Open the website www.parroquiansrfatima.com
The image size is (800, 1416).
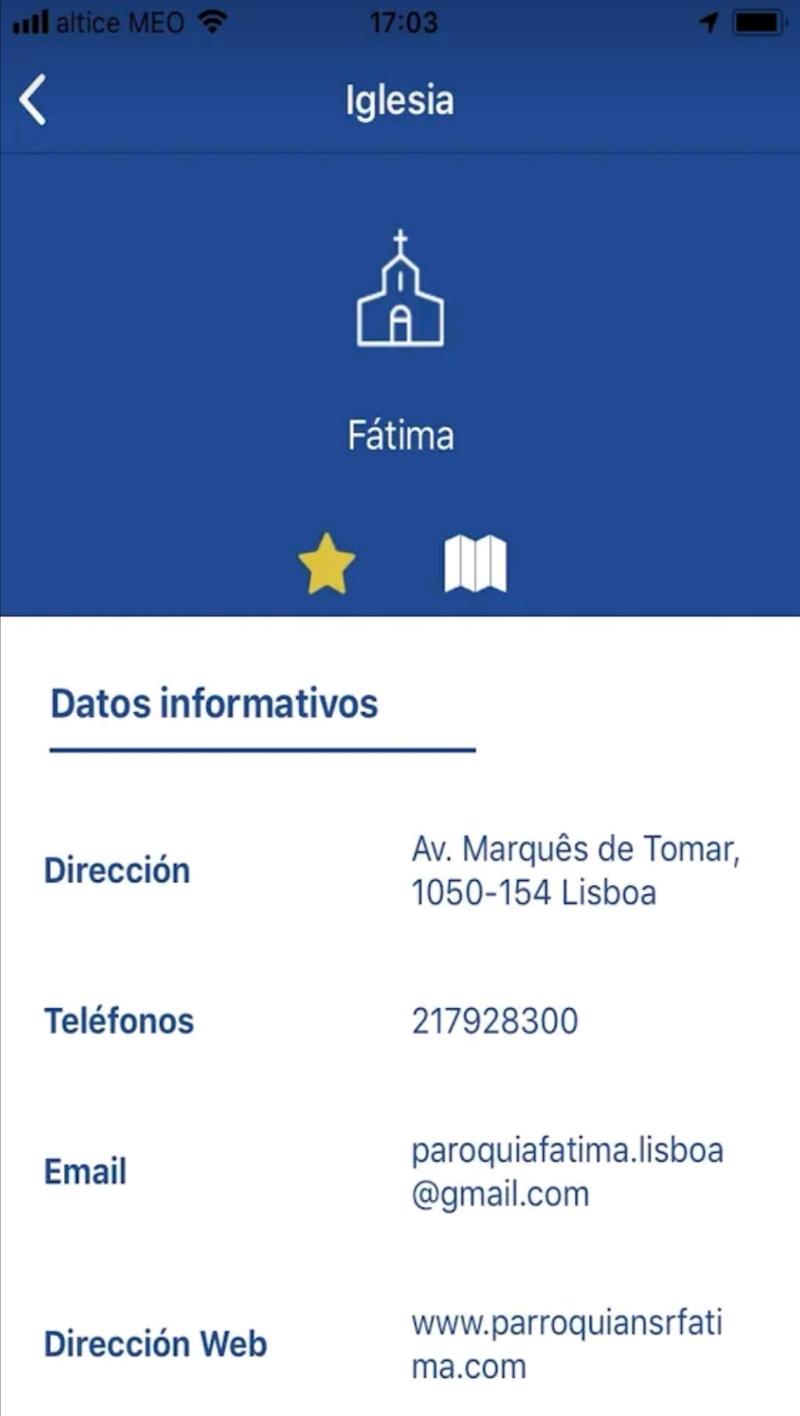566,1344
